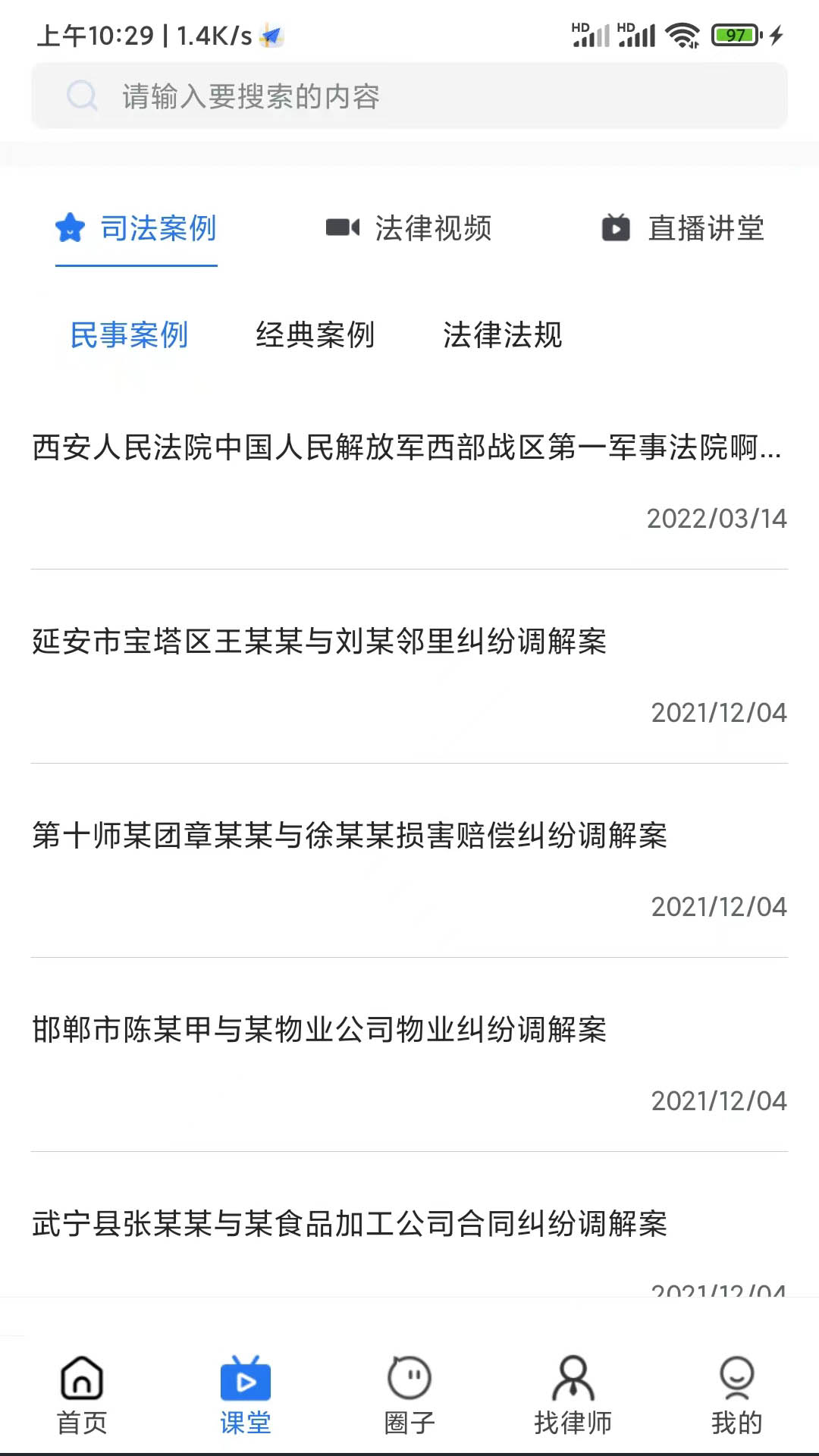
Task: Open the 直播讲堂 tab
Action: (x=682, y=228)
